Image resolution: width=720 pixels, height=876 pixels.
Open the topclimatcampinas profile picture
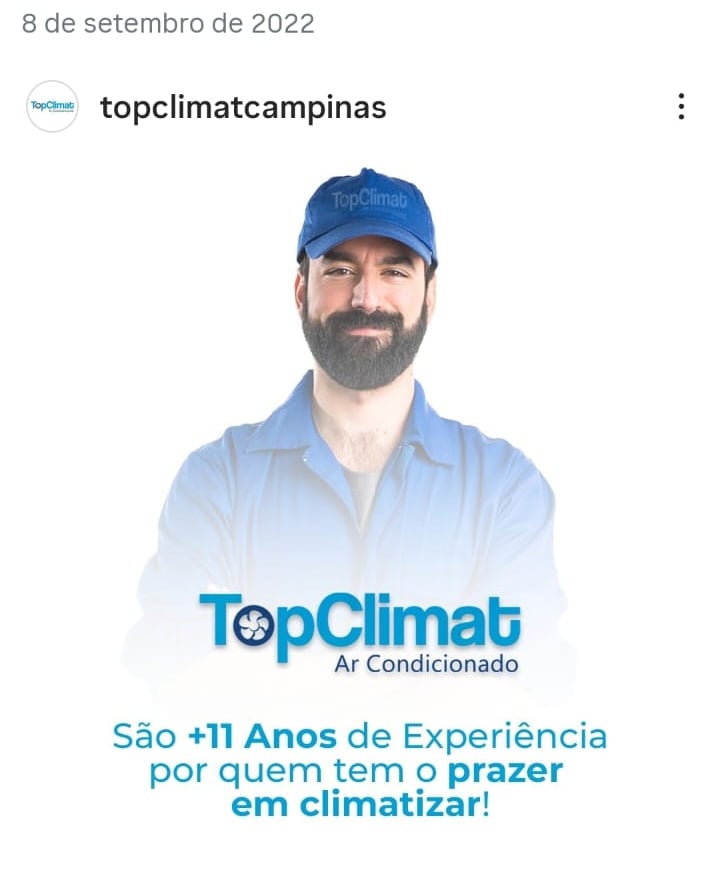[52, 107]
